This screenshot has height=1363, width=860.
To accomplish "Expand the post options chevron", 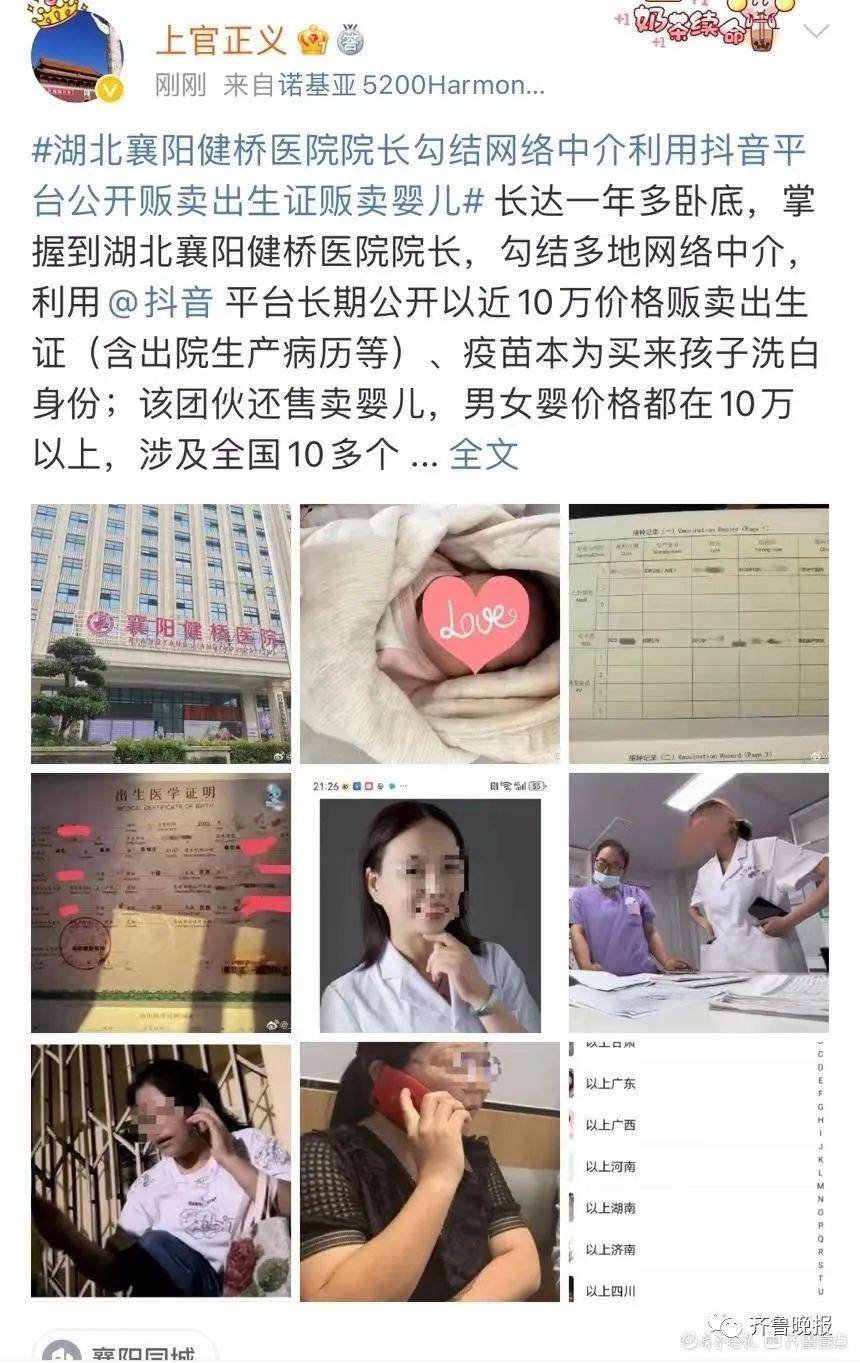I will click(x=817, y=32).
